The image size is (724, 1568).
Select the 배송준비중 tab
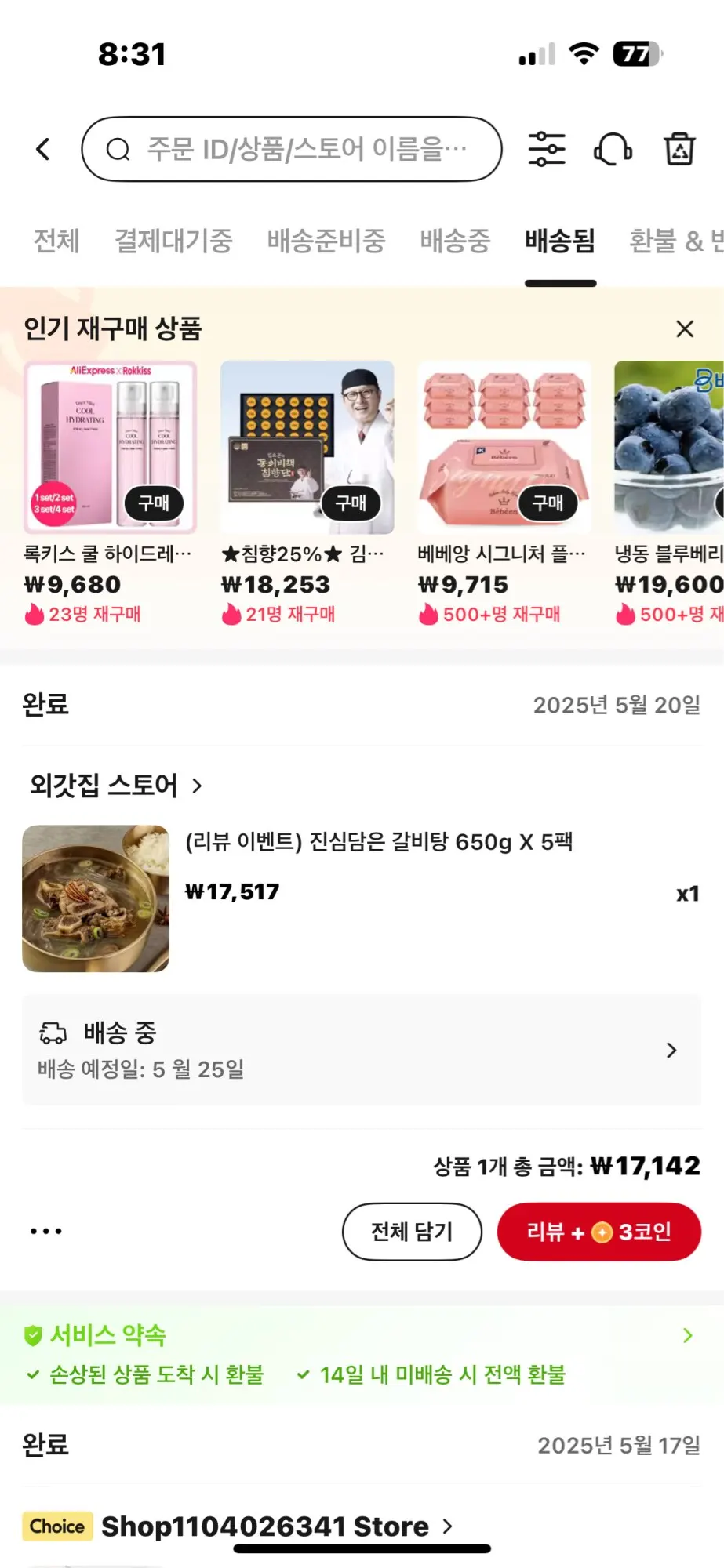(x=326, y=241)
